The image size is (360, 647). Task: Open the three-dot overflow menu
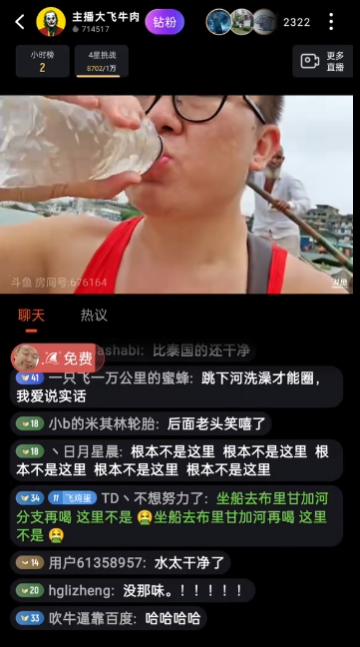[x=331, y=21]
